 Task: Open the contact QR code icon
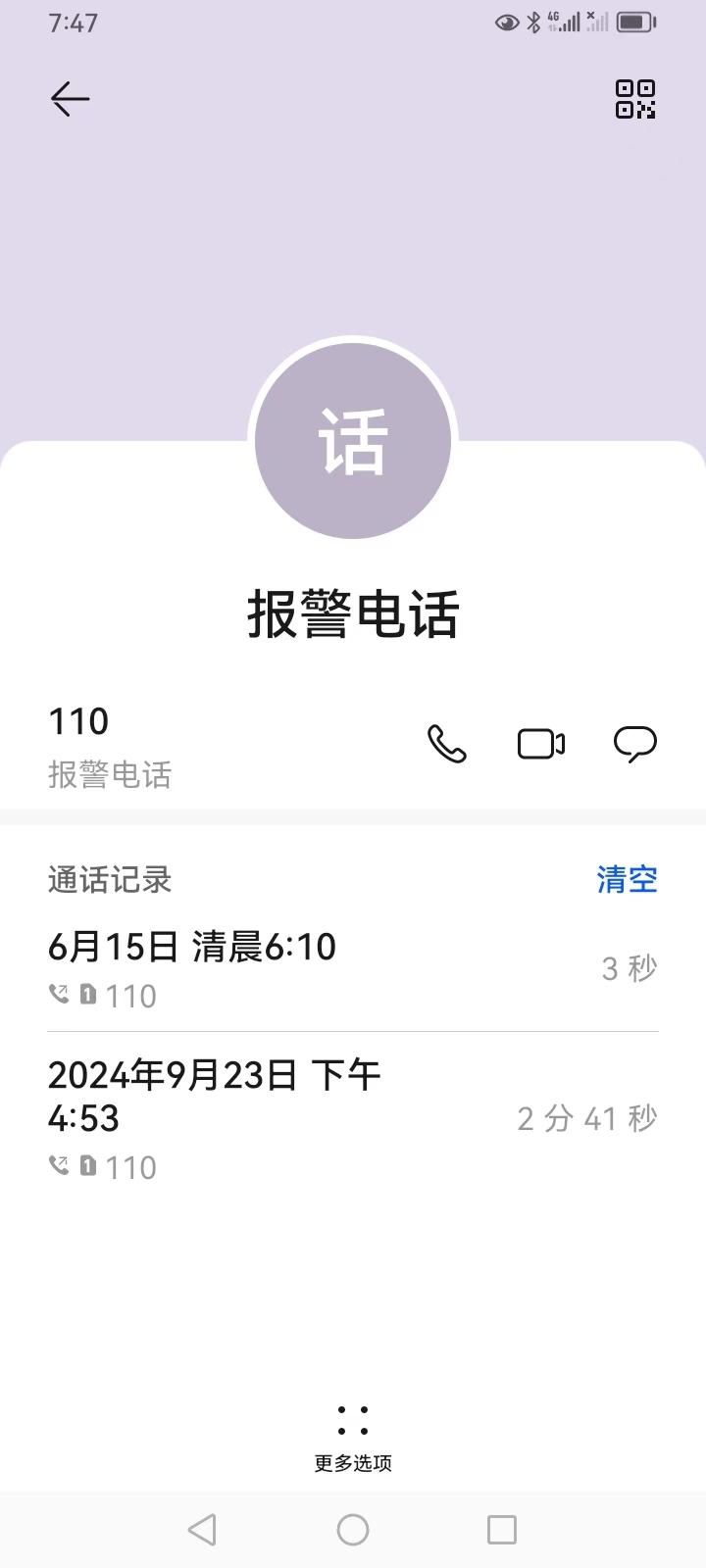click(x=635, y=99)
